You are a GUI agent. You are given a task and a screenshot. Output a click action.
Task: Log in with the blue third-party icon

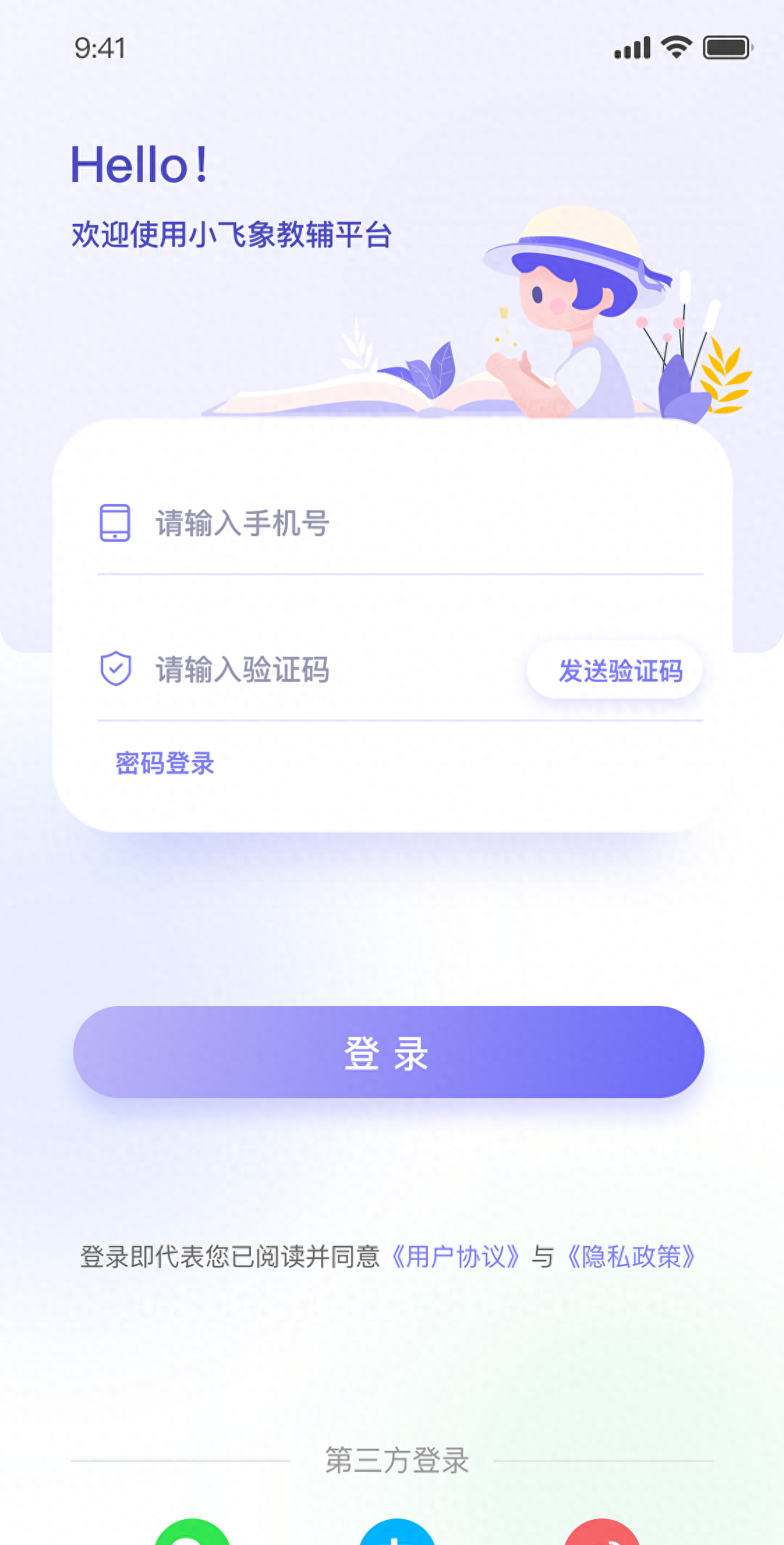pyautogui.click(x=397, y=1535)
